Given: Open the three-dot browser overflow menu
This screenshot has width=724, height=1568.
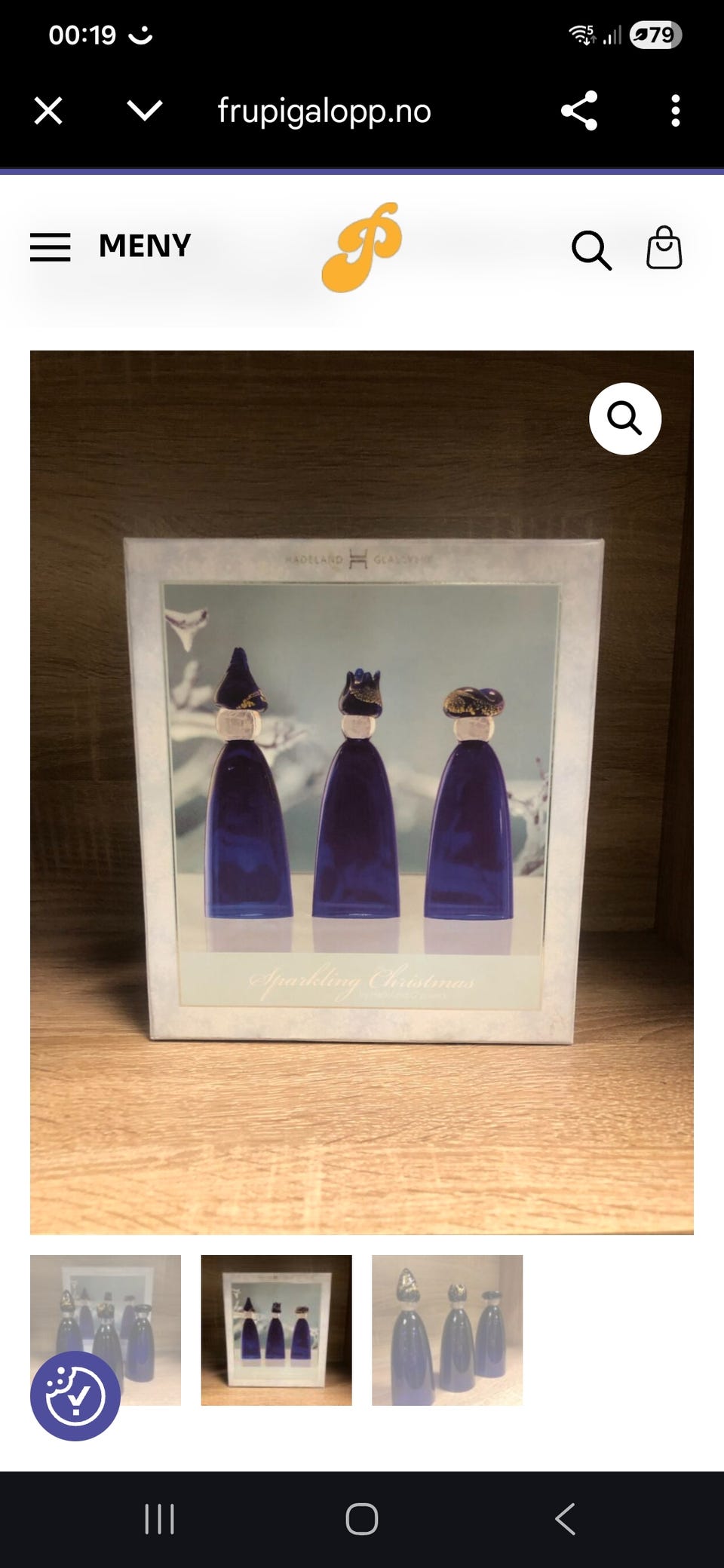Looking at the screenshot, I should coord(675,111).
